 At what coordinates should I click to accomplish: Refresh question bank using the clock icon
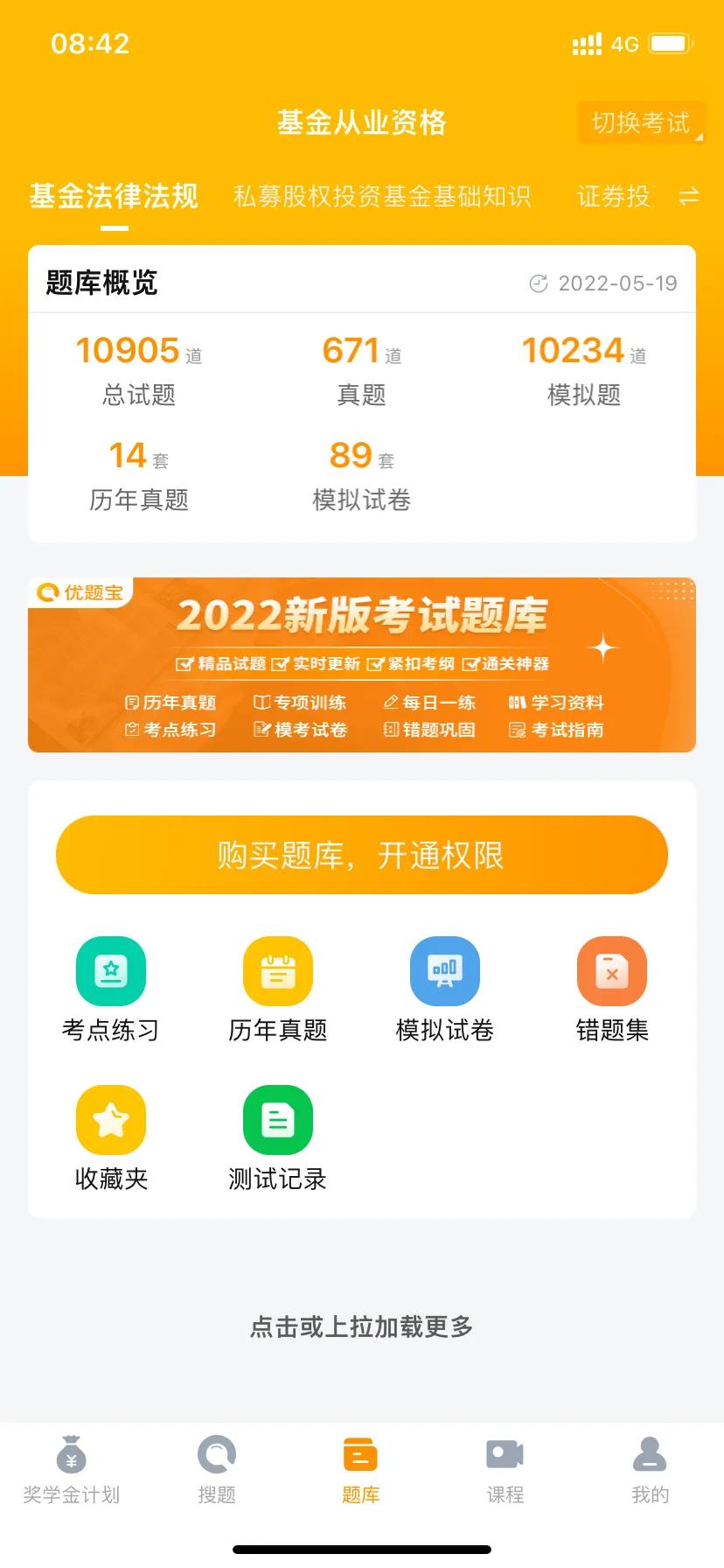coord(540,283)
